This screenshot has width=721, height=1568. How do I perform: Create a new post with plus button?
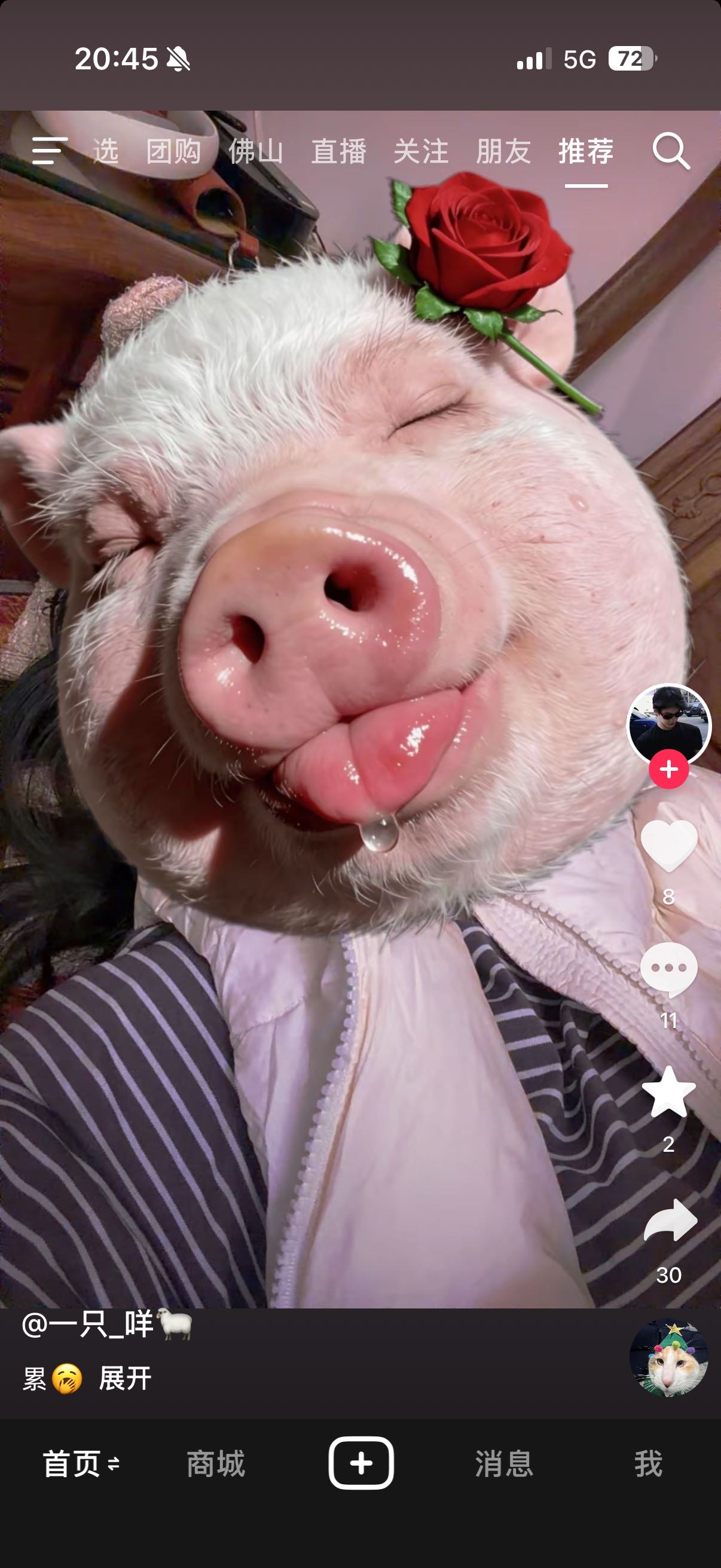coord(361,1463)
